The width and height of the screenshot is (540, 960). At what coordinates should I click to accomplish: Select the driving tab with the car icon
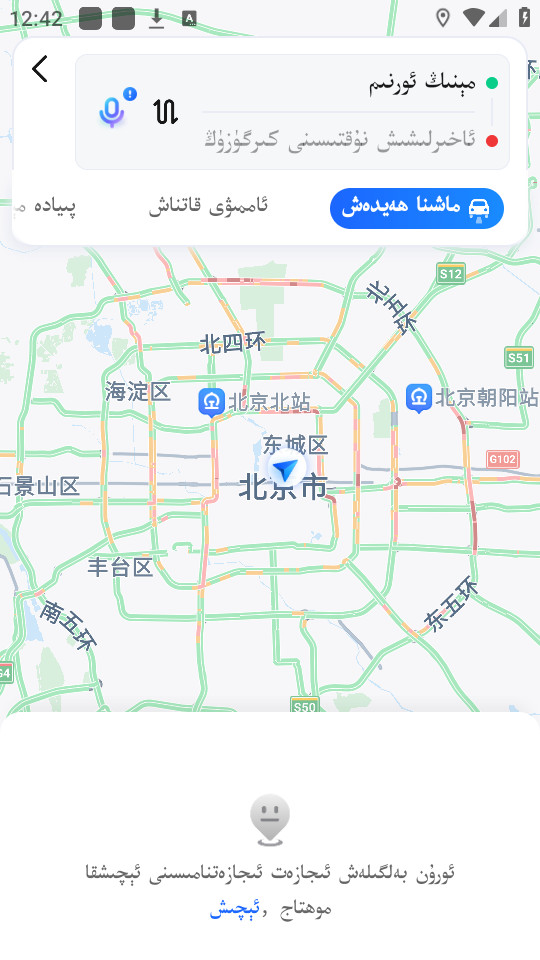tap(417, 208)
